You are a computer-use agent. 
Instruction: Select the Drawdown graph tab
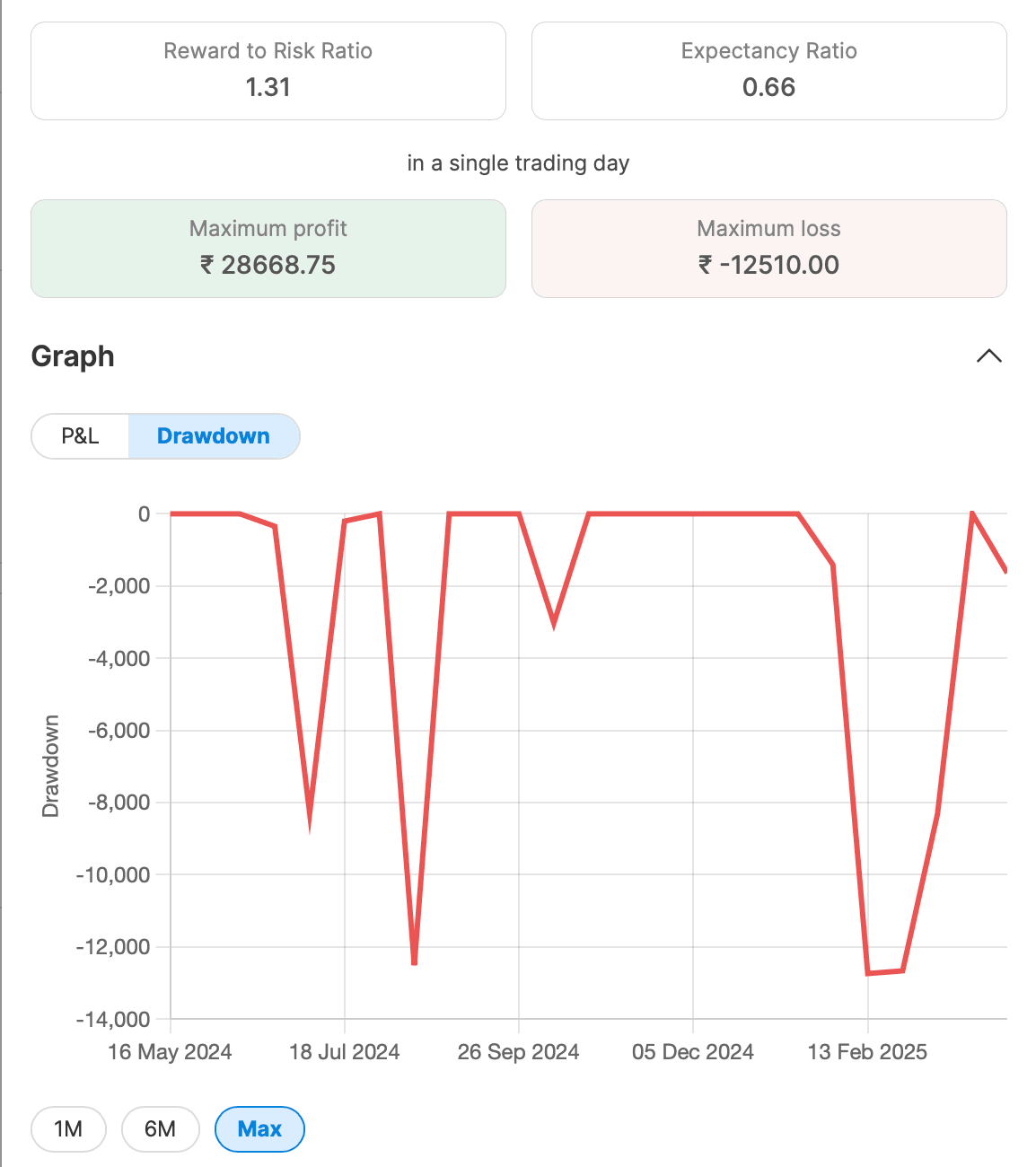tap(214, 436)
